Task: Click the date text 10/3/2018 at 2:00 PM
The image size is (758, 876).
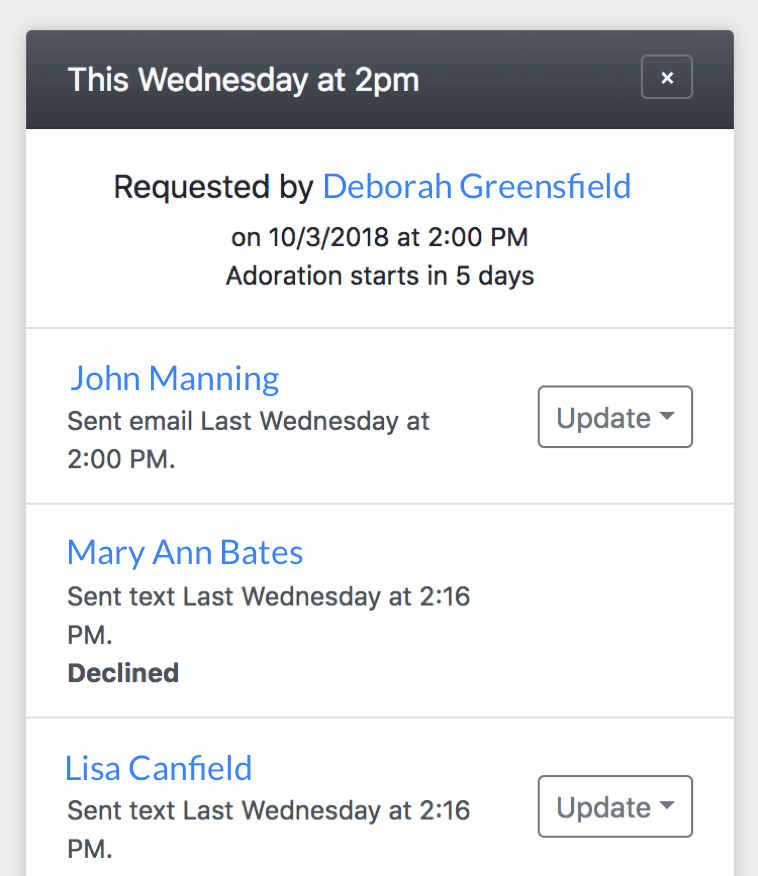Action: [x=380, y=238]
